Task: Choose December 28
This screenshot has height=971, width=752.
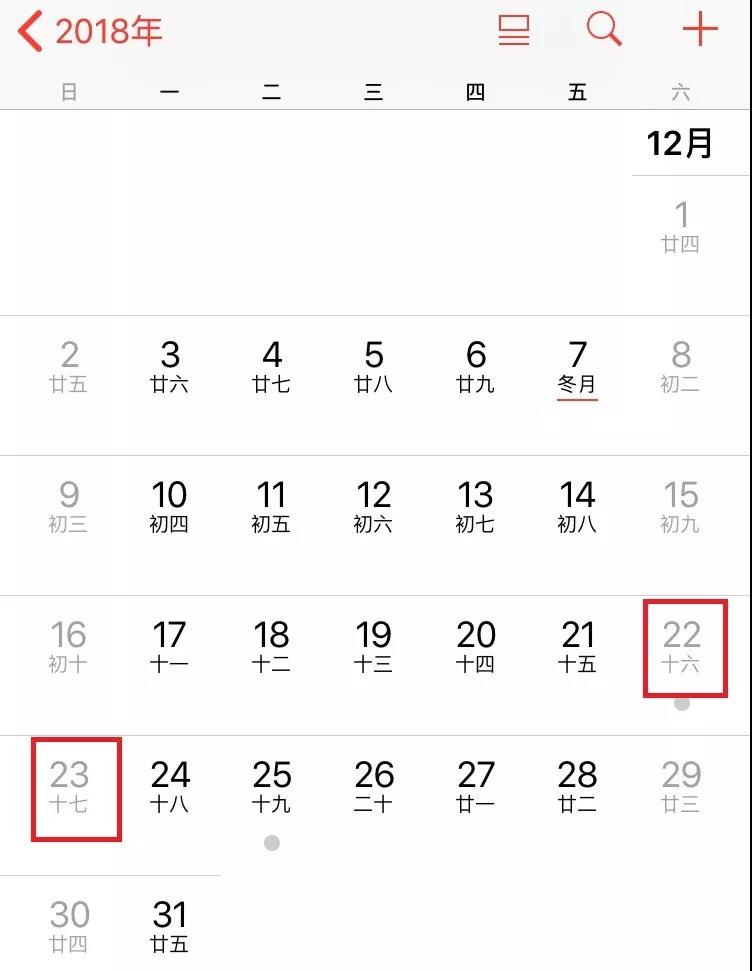Action: tap(577, 786)
